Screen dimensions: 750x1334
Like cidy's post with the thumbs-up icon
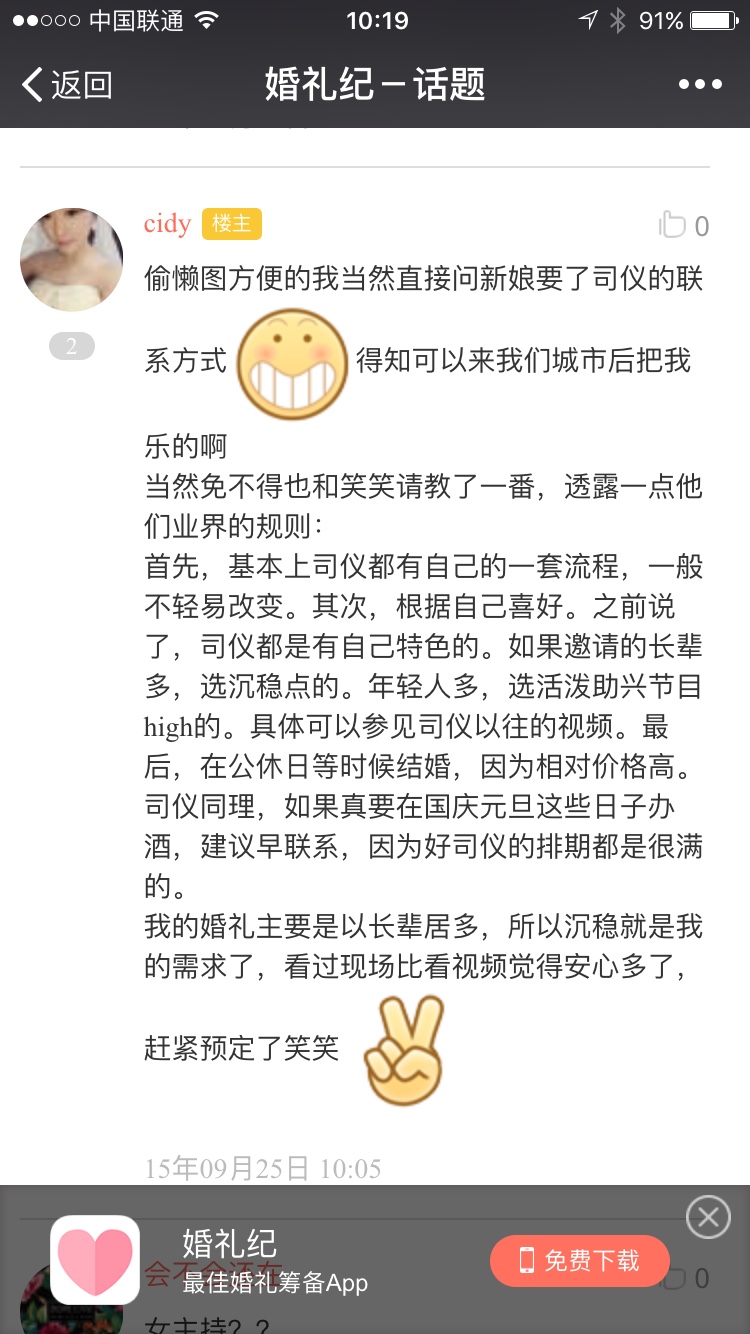(672, 225)
